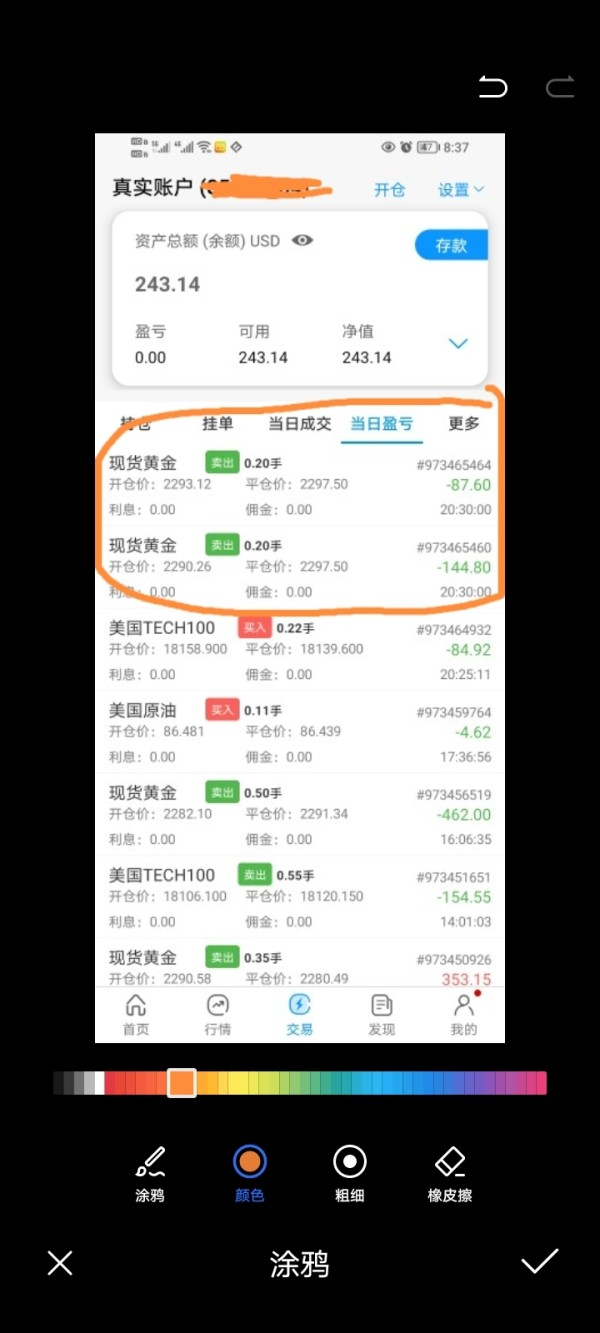Cancel the doodle edit with the X
The image size is (600, 1333).
pos(60,1264)
